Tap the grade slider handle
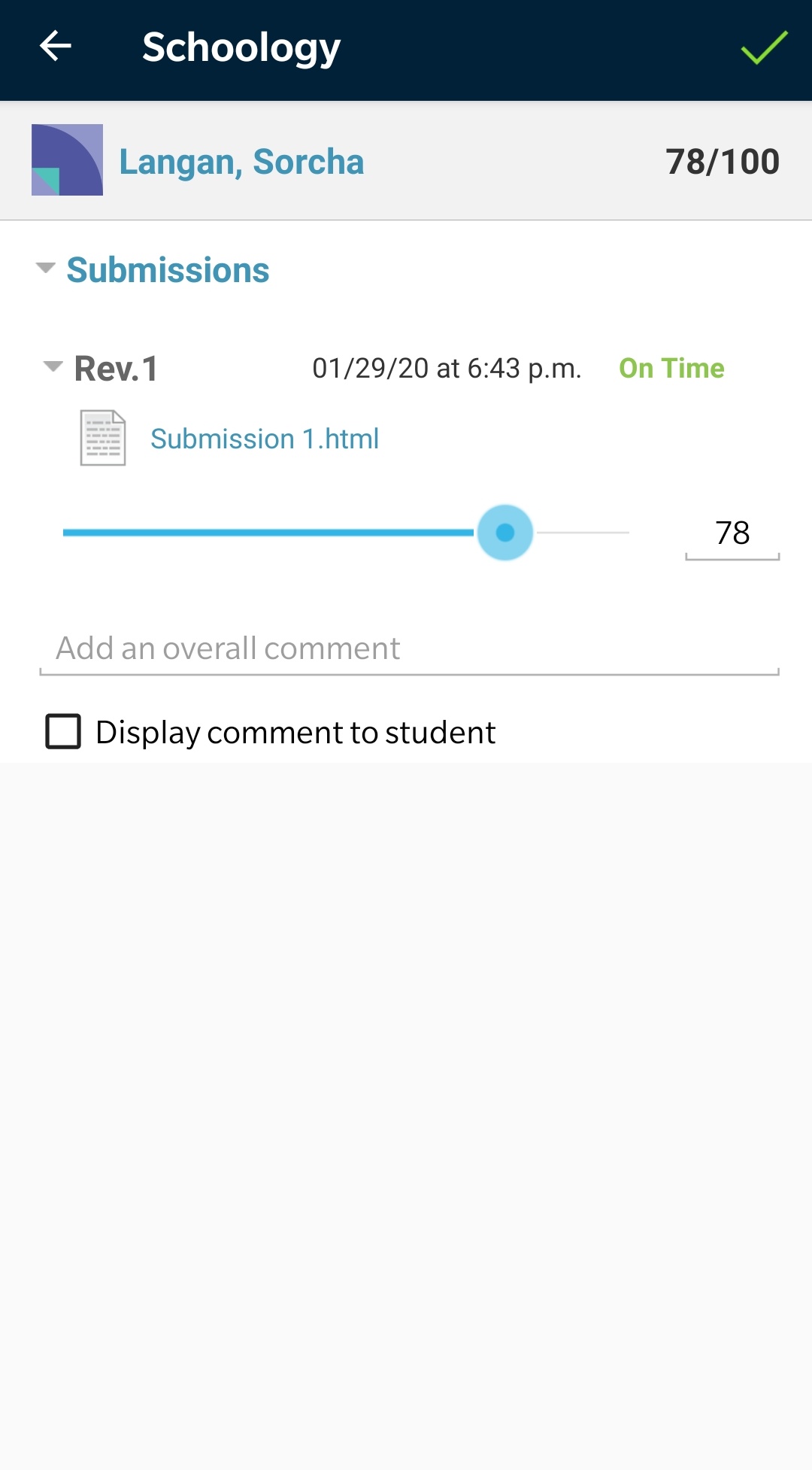 [505, 533]
